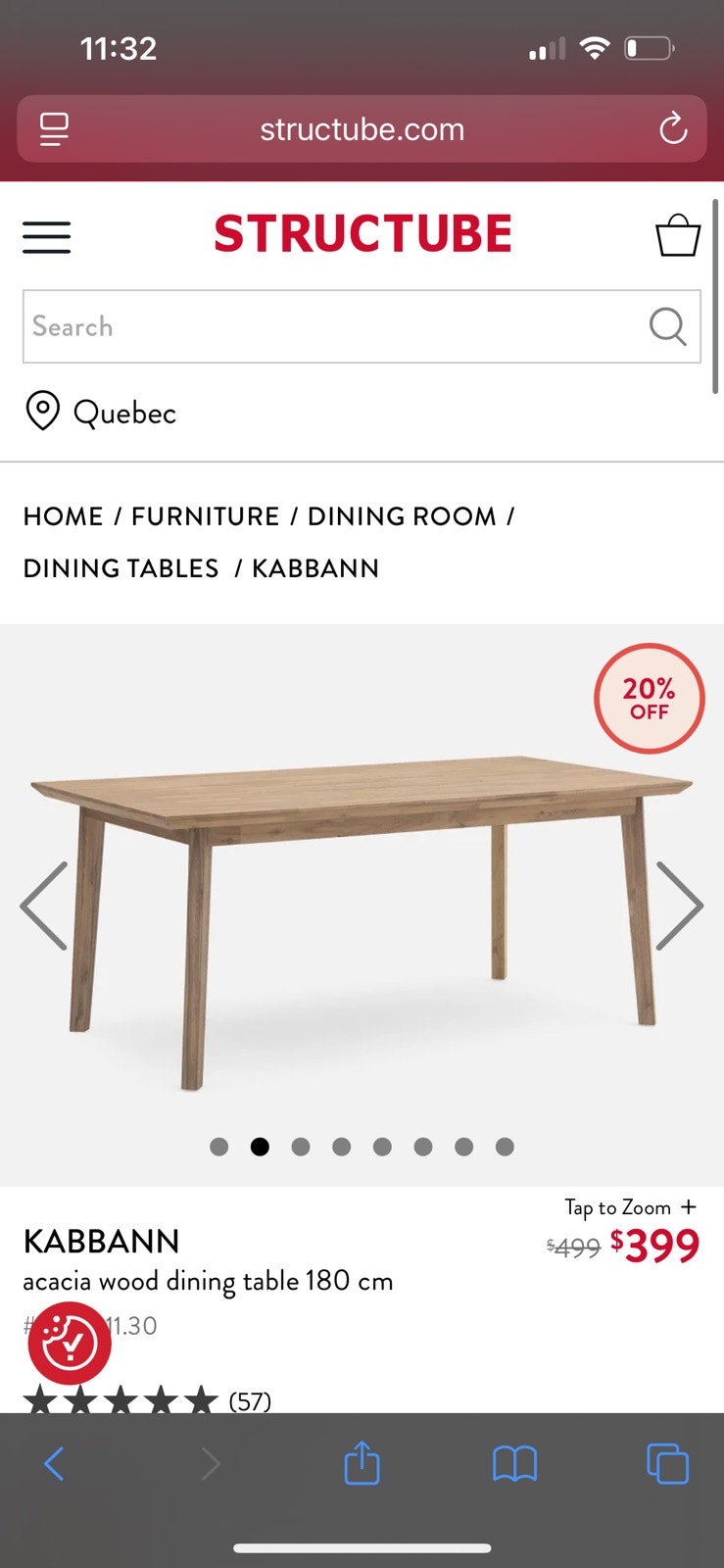Image resolution: width=724 pixels, height=1568 pixels.
Task: Click the red circular promo badge
Action: [650, 698]
